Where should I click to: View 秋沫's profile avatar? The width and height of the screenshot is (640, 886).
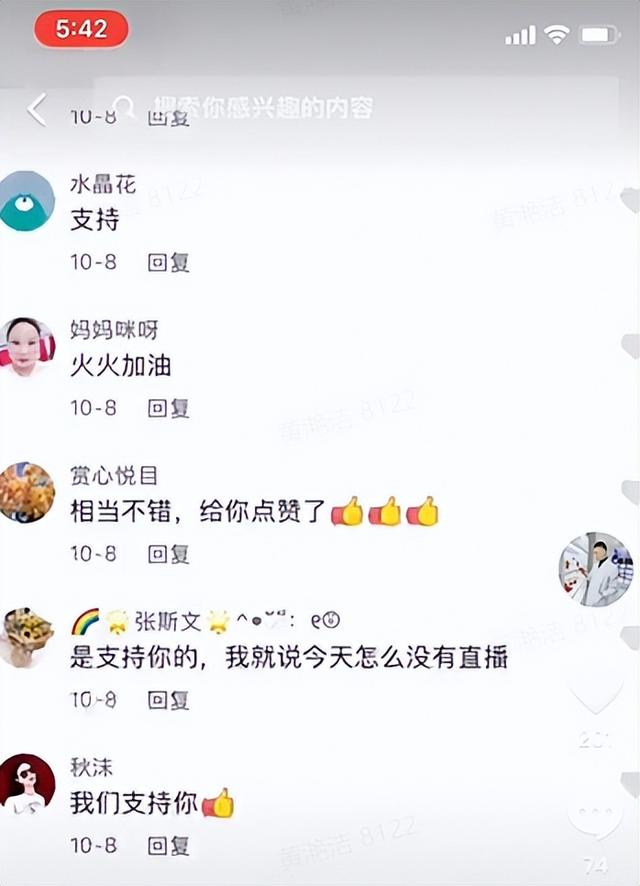pyautogui.click(x=26, y=783)
